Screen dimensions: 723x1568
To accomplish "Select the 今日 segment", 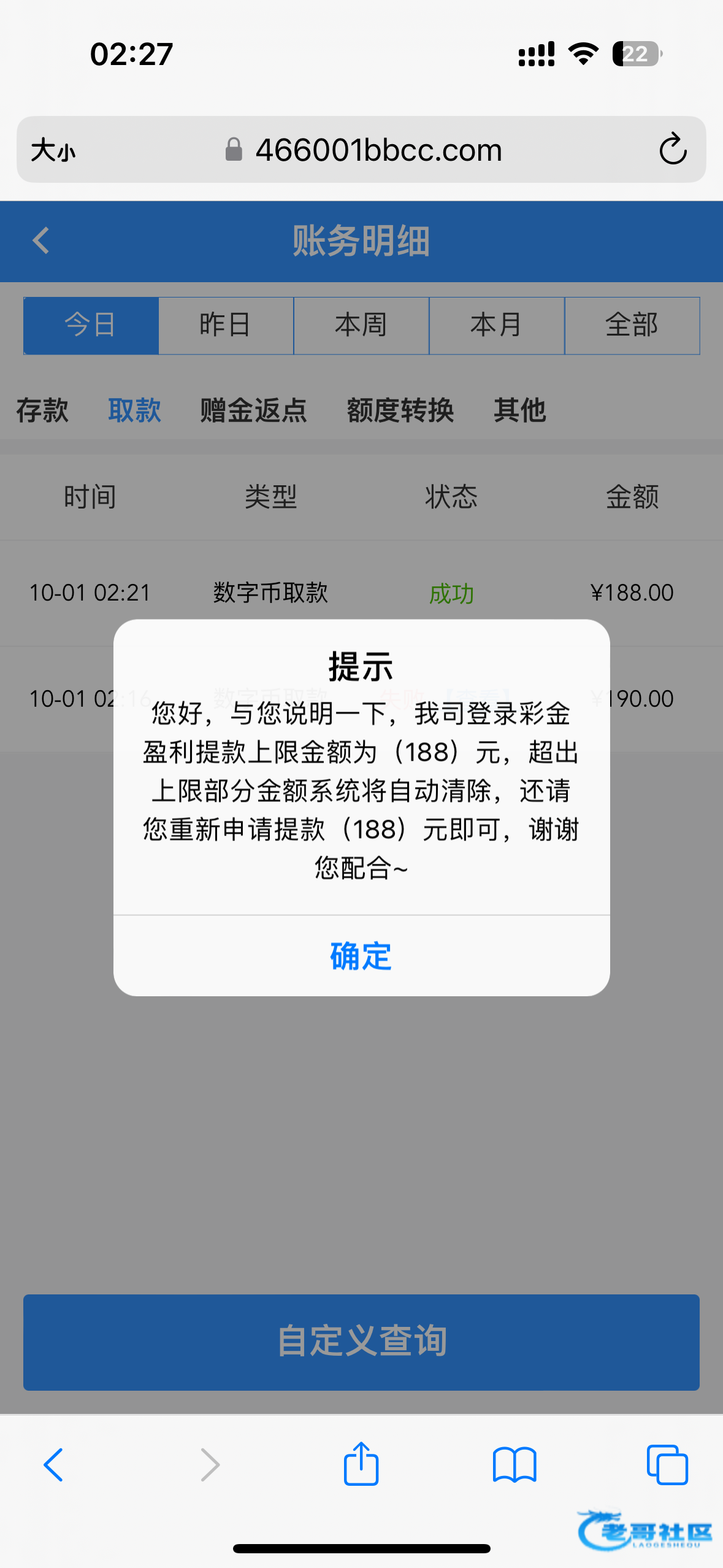I will tap(91, 325).
